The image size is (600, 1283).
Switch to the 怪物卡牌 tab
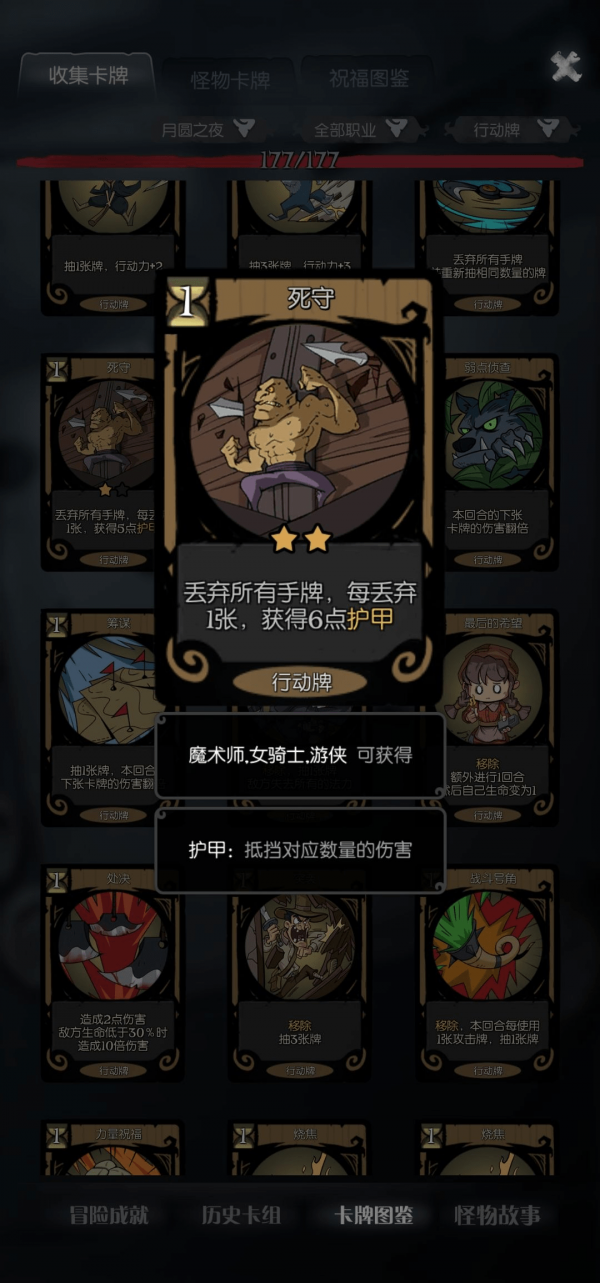(x=230, y=80)
